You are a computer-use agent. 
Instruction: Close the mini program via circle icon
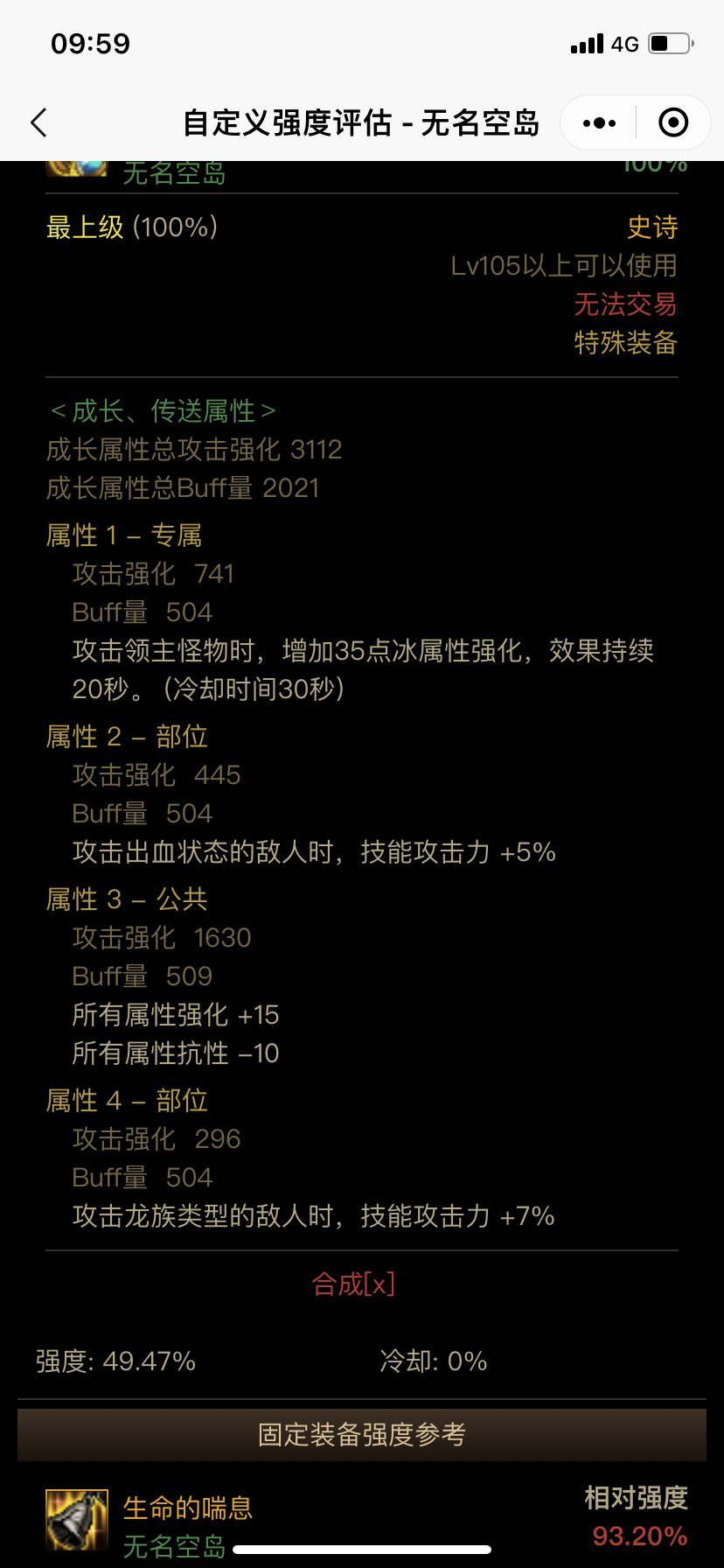pyautogui.click(x=672, y=122)
